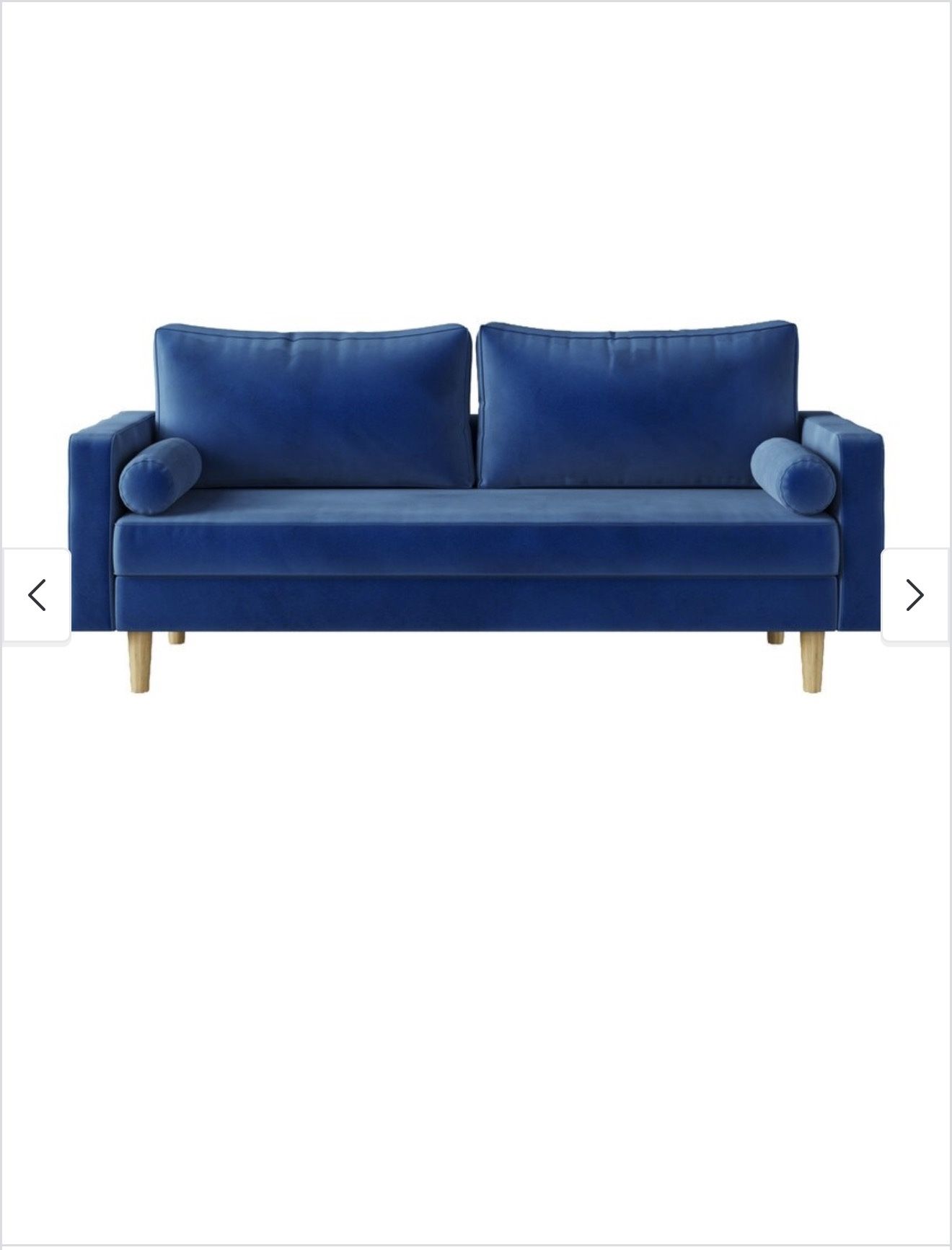952x1250 pixels.
Task: Go to the previous product image
Action: tap(37, 595)
